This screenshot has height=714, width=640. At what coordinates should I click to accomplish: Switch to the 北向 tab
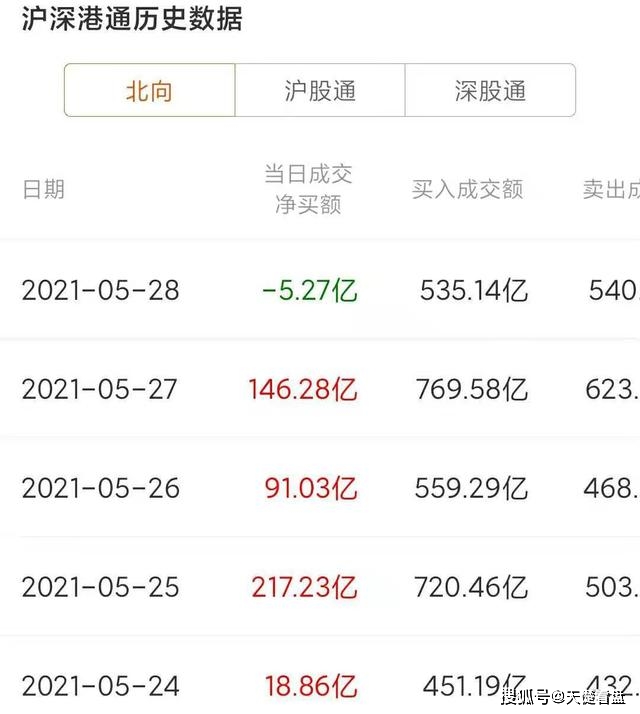point(150,91)
